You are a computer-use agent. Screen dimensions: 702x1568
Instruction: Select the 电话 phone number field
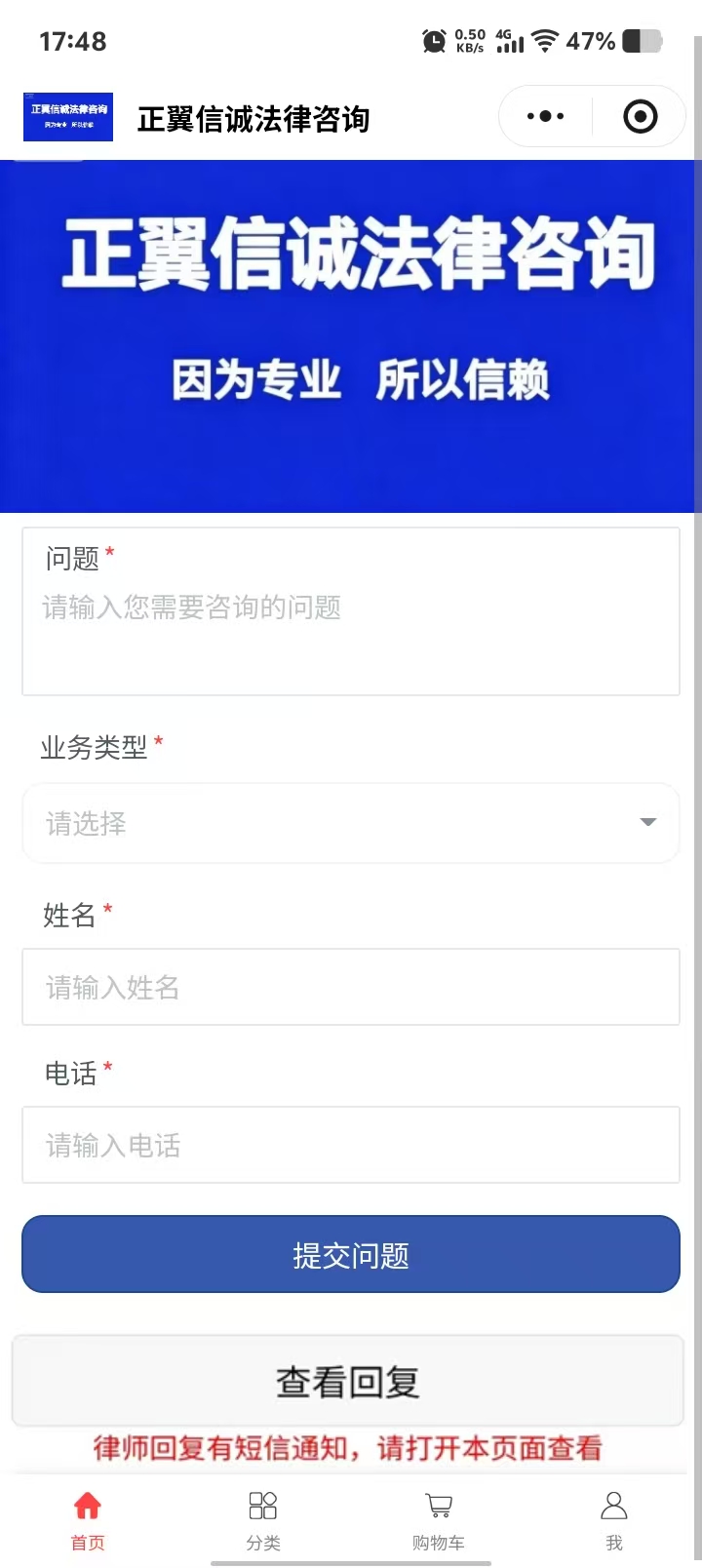click(351, 1145)
